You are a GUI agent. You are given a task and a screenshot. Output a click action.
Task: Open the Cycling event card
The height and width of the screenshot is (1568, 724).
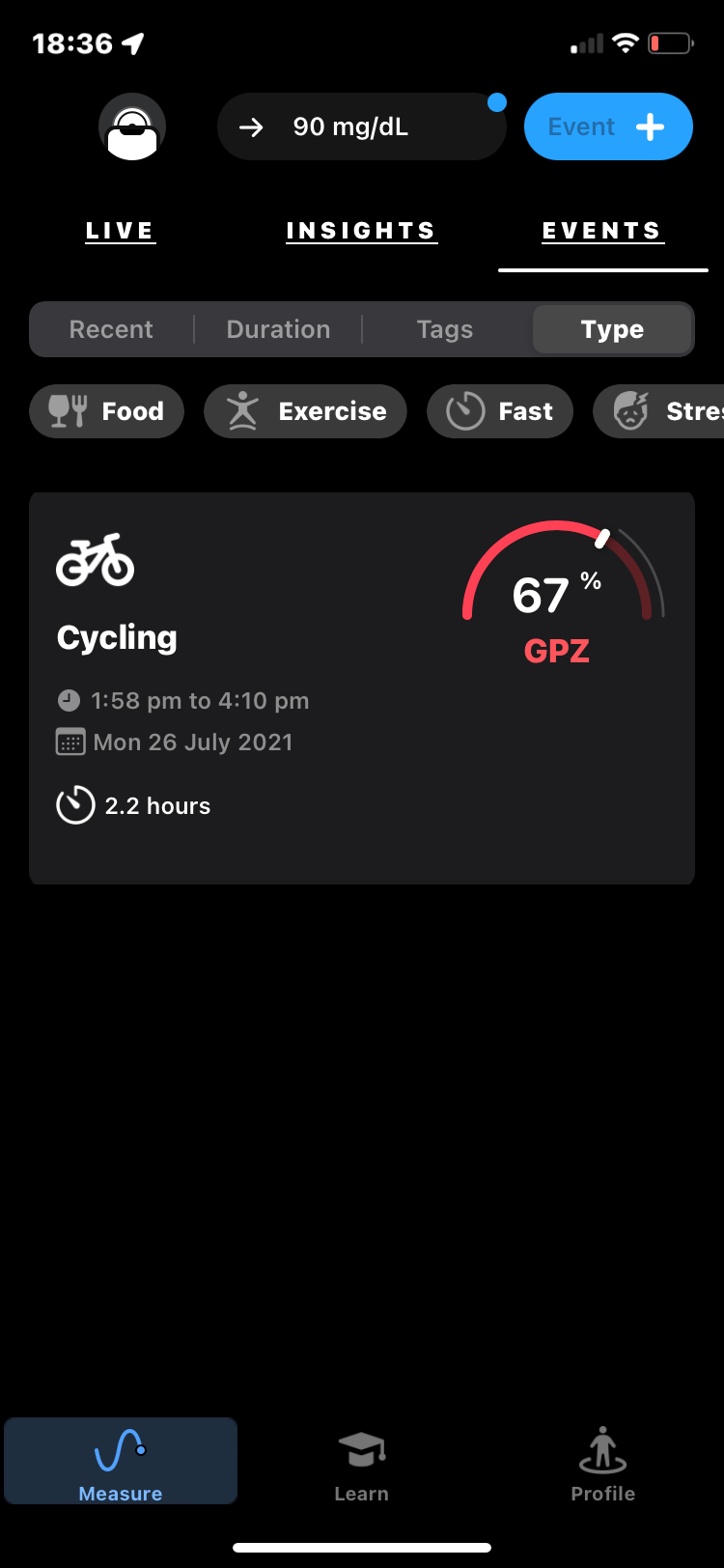tap(361, 687)
